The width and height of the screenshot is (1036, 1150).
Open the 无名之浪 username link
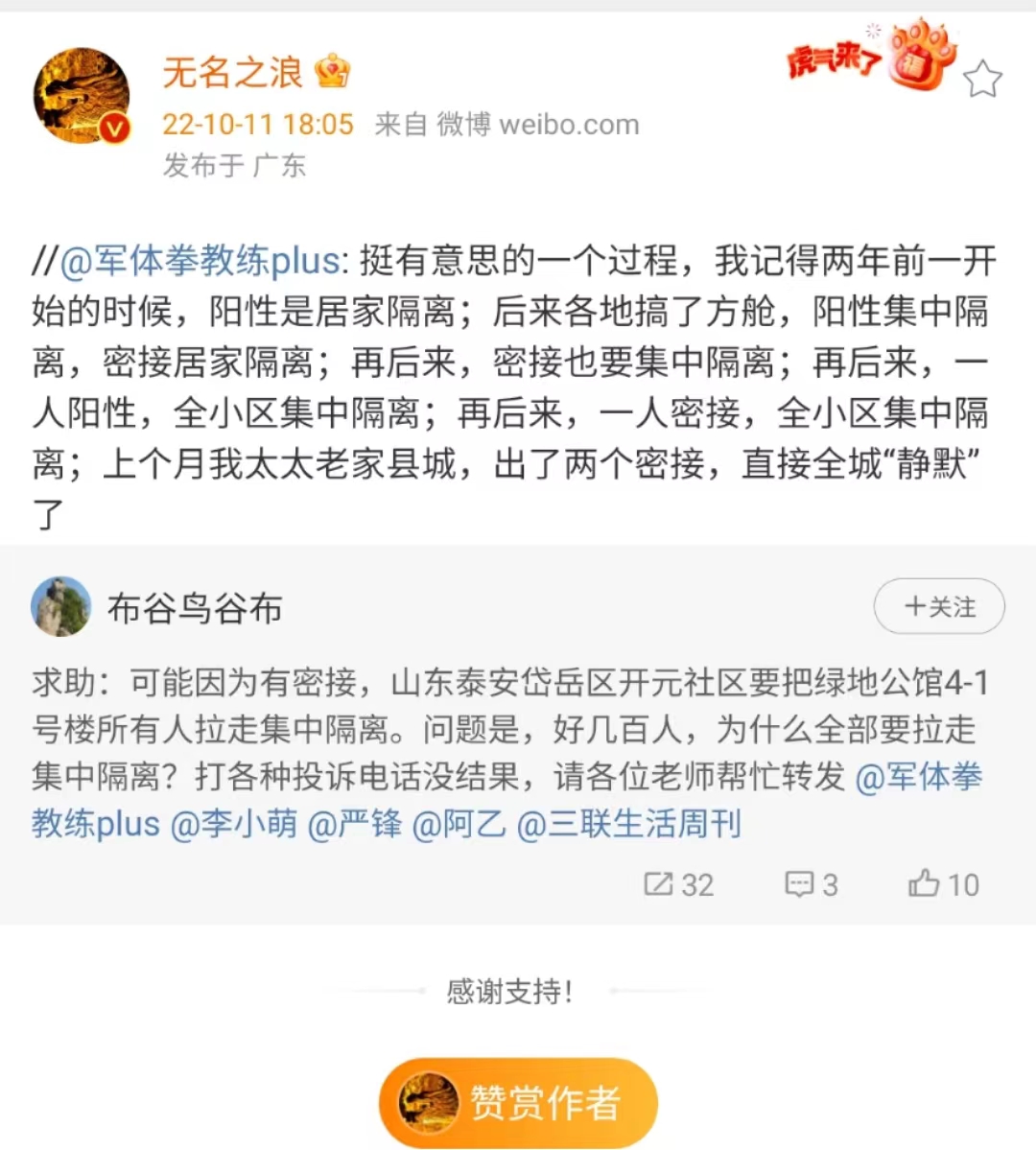pyautogui.click(x=232, y=73)
